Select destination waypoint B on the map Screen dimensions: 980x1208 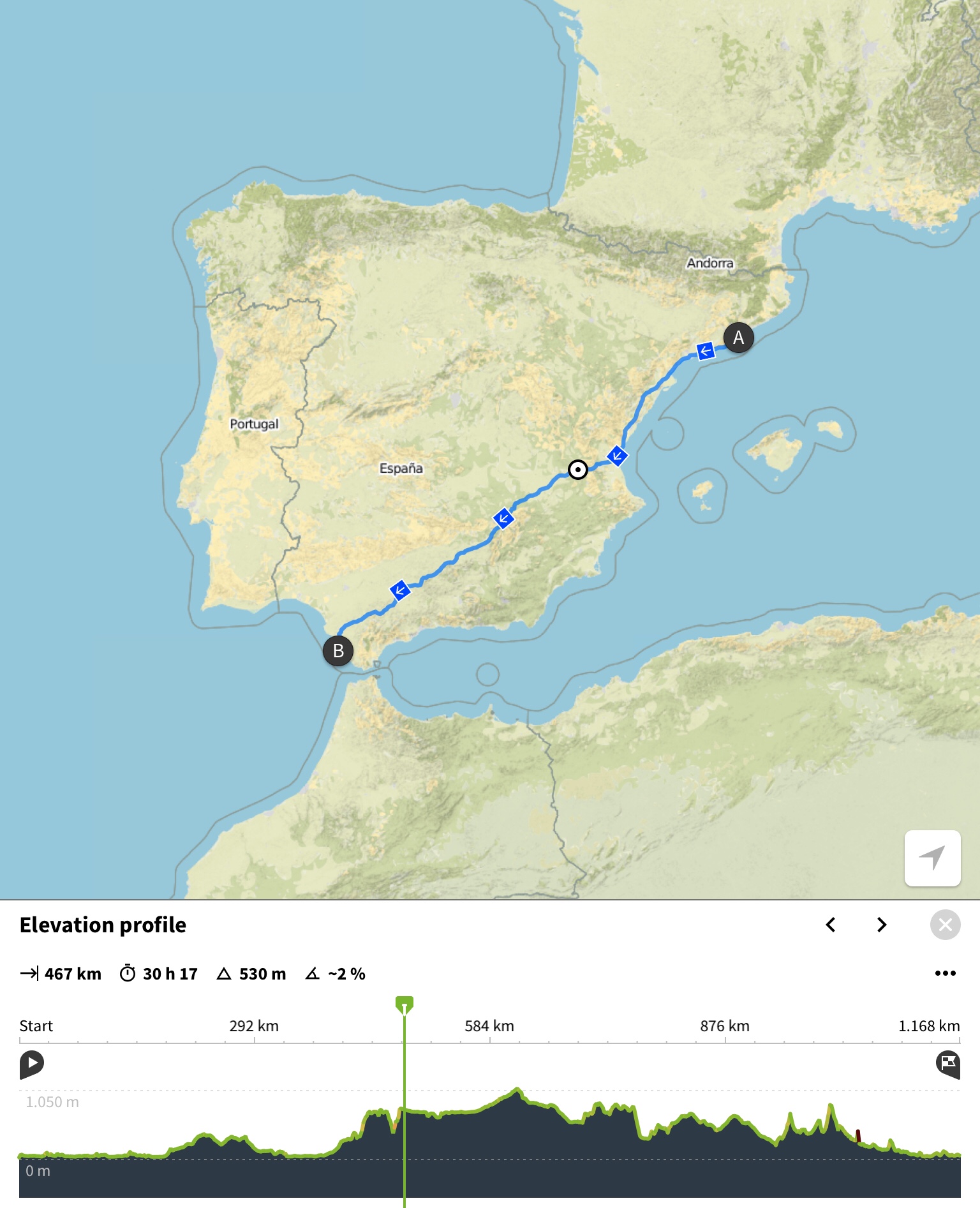(x=338, y=651)
